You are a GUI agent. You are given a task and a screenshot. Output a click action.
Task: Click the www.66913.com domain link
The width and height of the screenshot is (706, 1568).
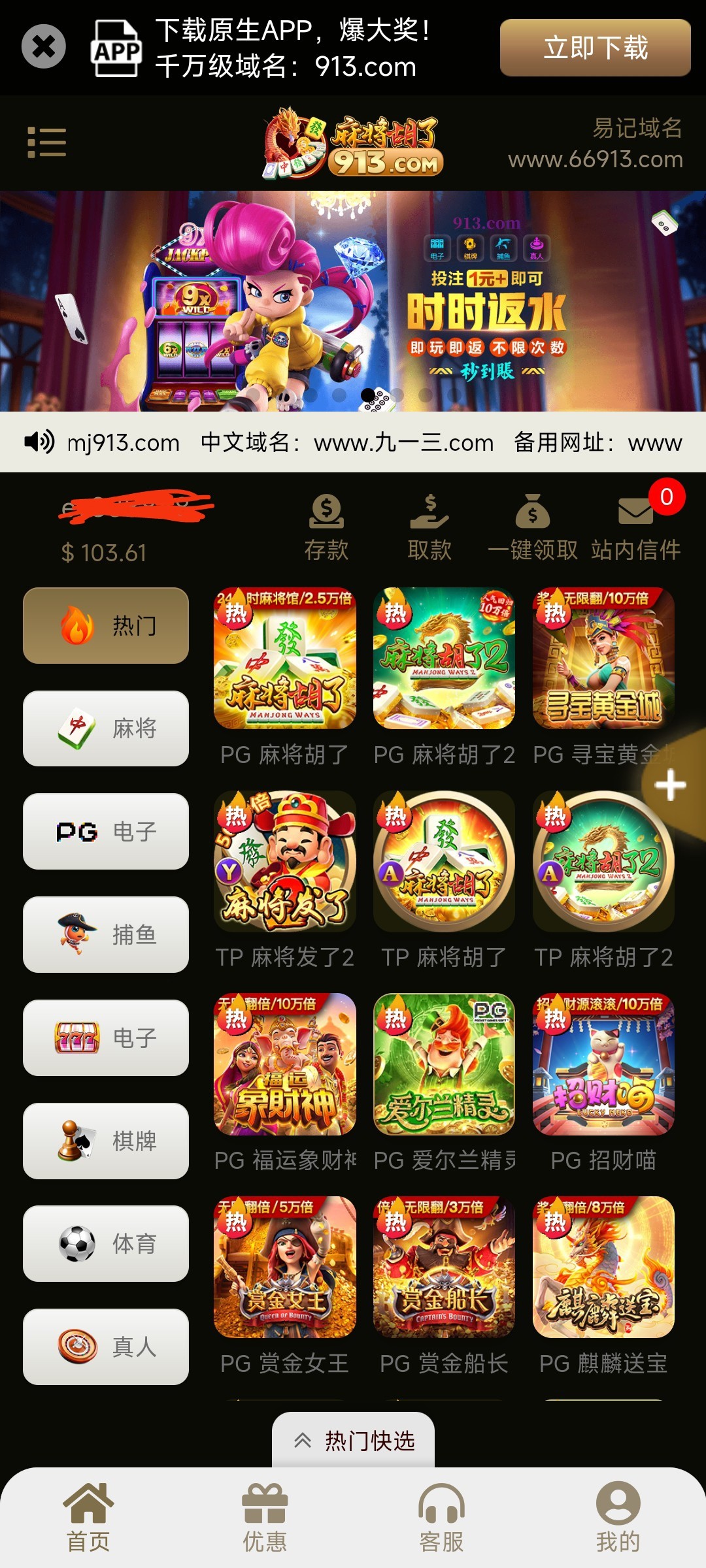click(x=596, y=160)
